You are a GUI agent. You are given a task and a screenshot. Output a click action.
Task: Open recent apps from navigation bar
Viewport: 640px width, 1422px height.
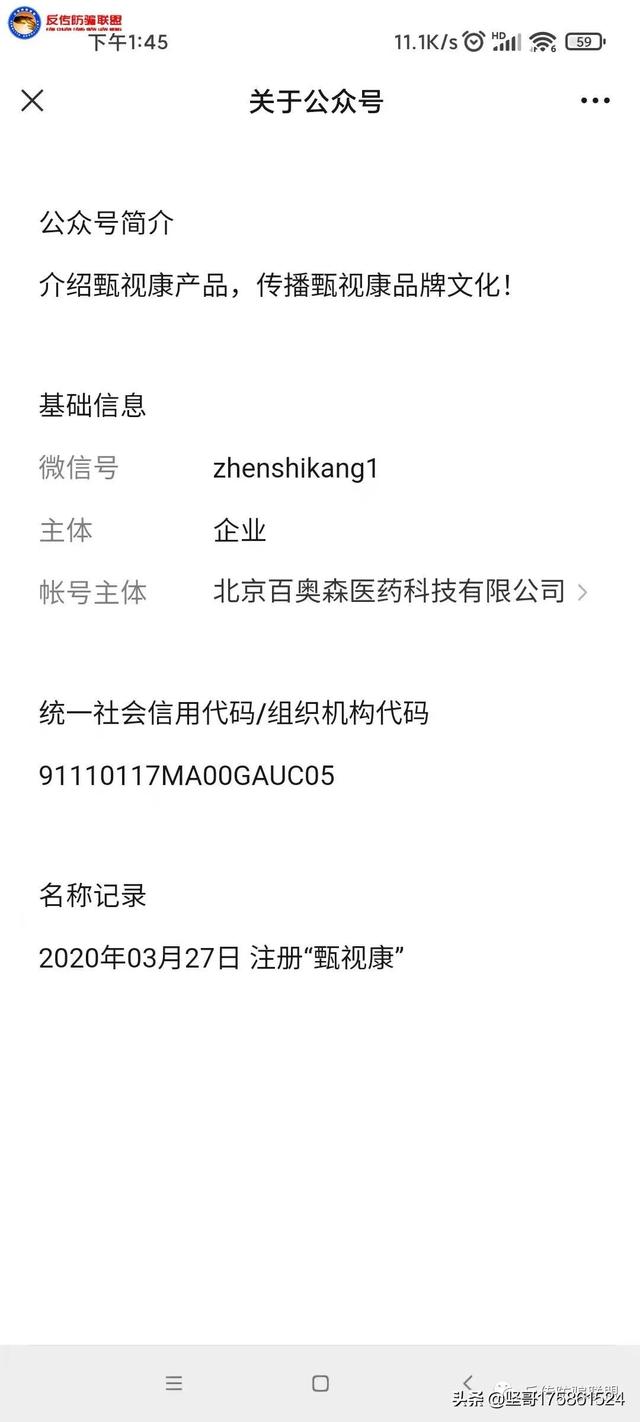coord(174,1383)
